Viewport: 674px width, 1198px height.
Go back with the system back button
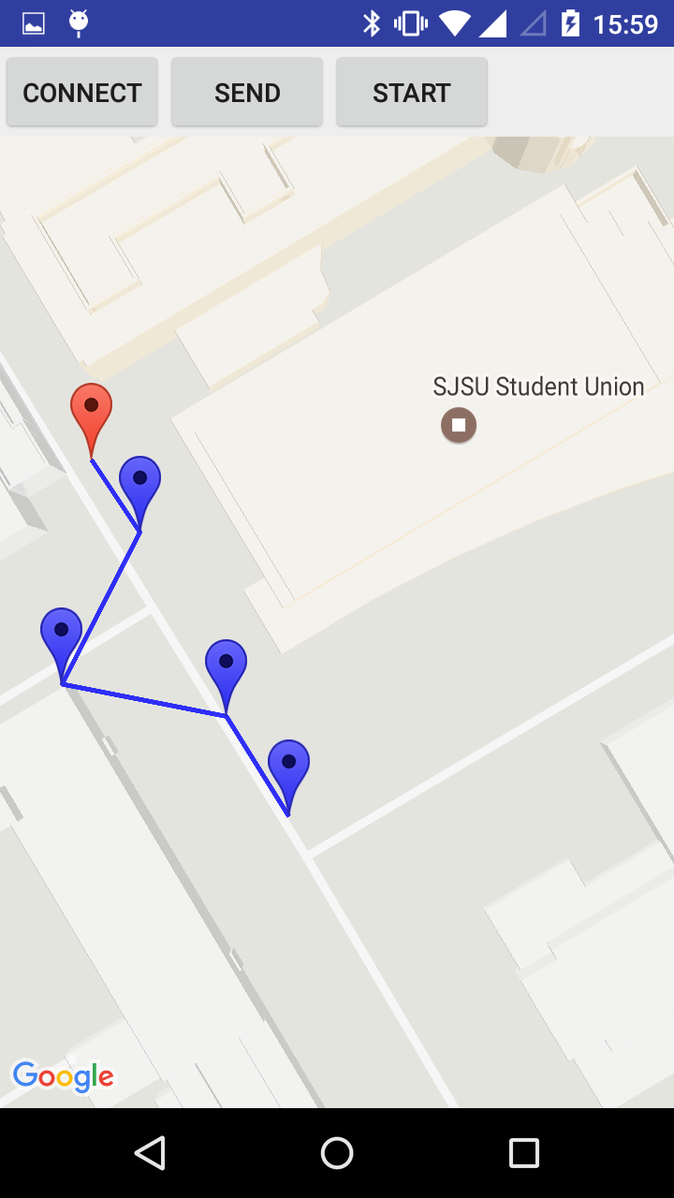pyautogui.click(x=150, y=1152)
